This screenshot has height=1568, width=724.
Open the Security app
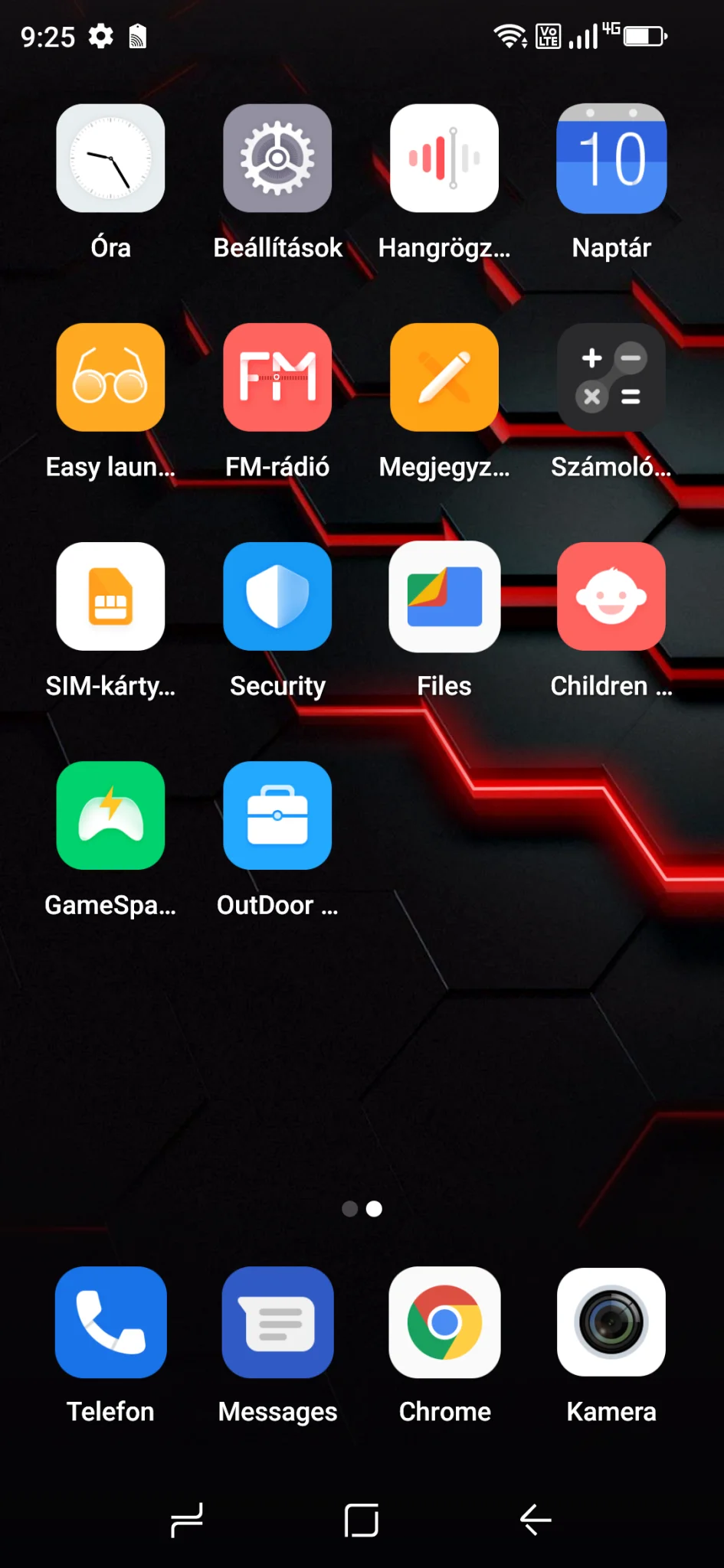[277, 596]
